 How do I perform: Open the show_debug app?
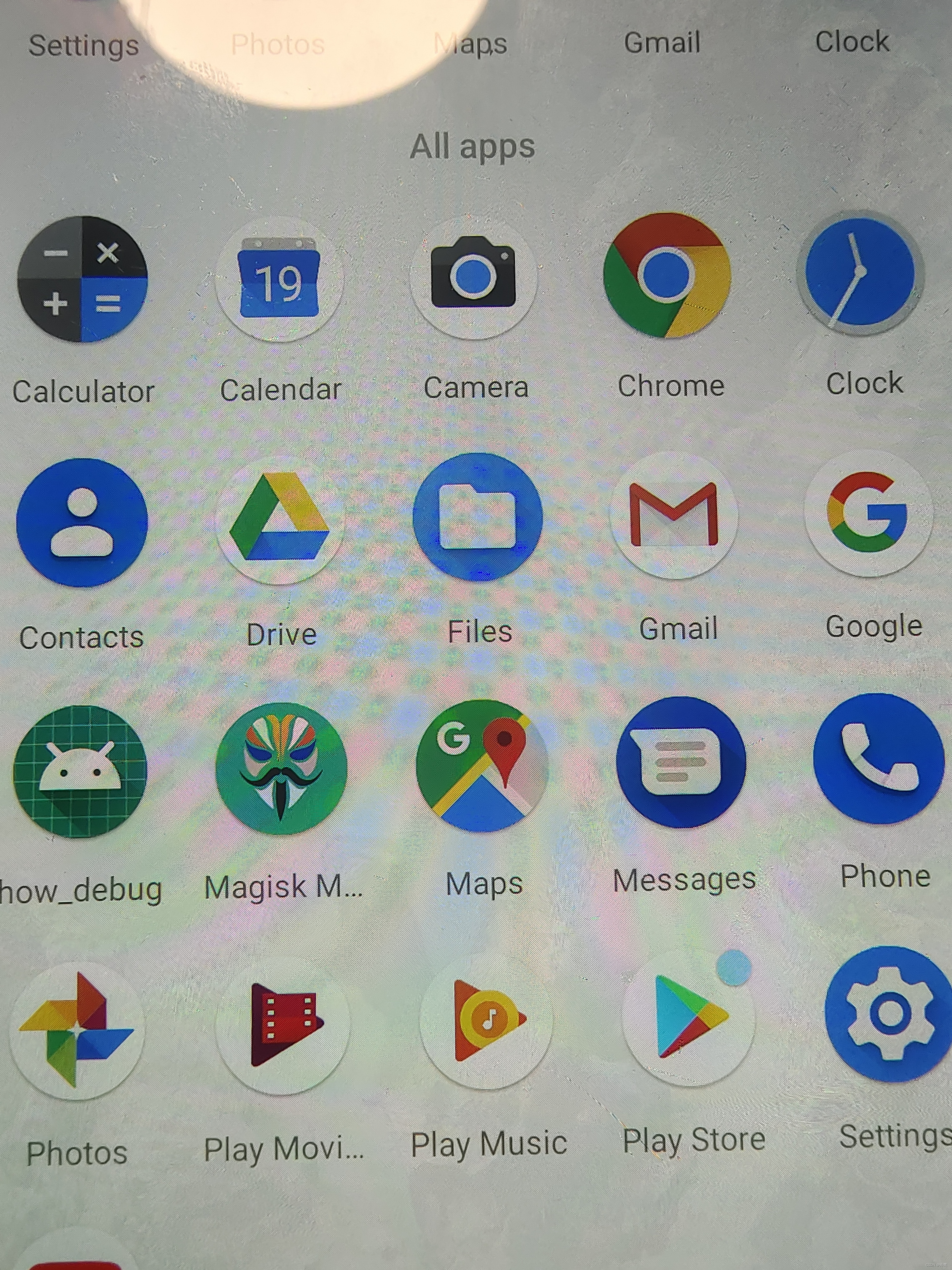[80, 771]
